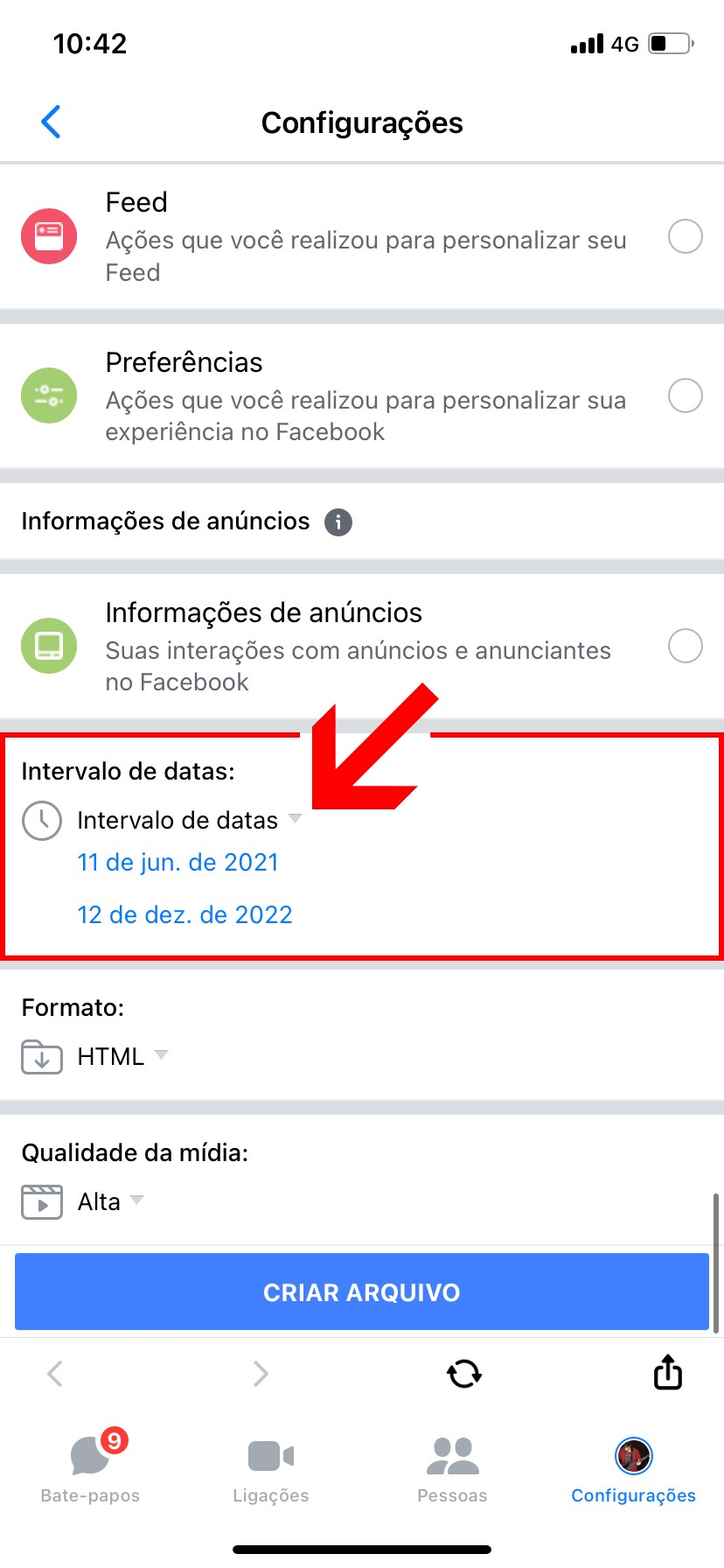724x1568 pixels.
Task: Change start date 11 de jun. de 2021
Action: point(178,863)
